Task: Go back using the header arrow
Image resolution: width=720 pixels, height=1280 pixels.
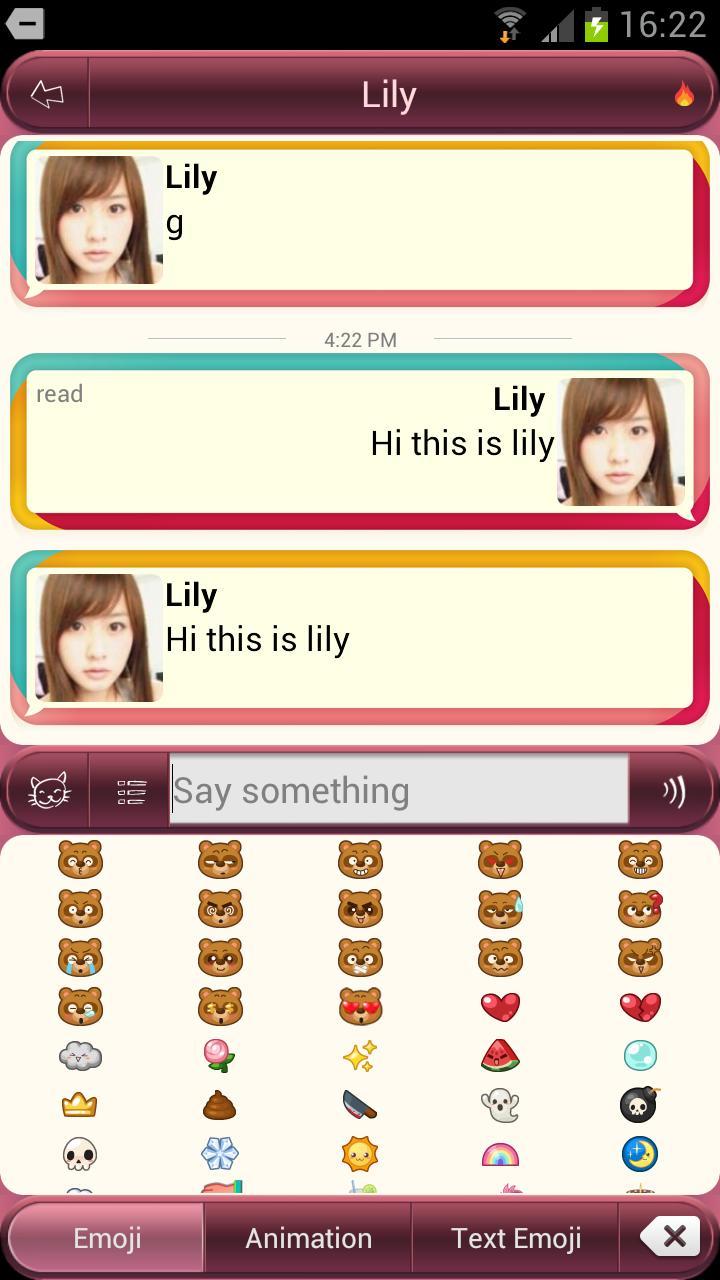Action: pos(47,95)
